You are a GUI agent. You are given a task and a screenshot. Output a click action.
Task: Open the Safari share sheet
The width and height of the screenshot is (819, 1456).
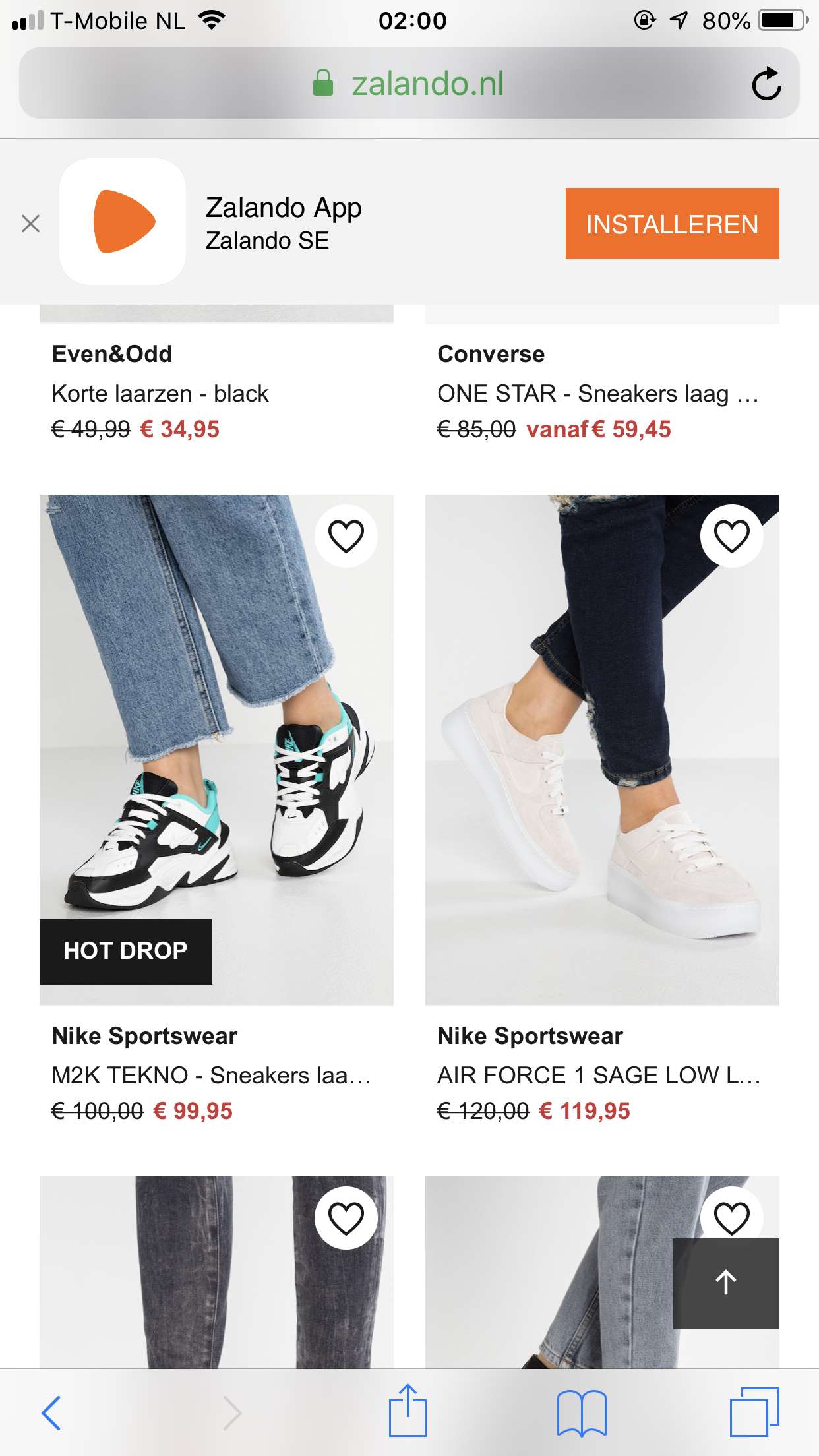click(408, 1410)
